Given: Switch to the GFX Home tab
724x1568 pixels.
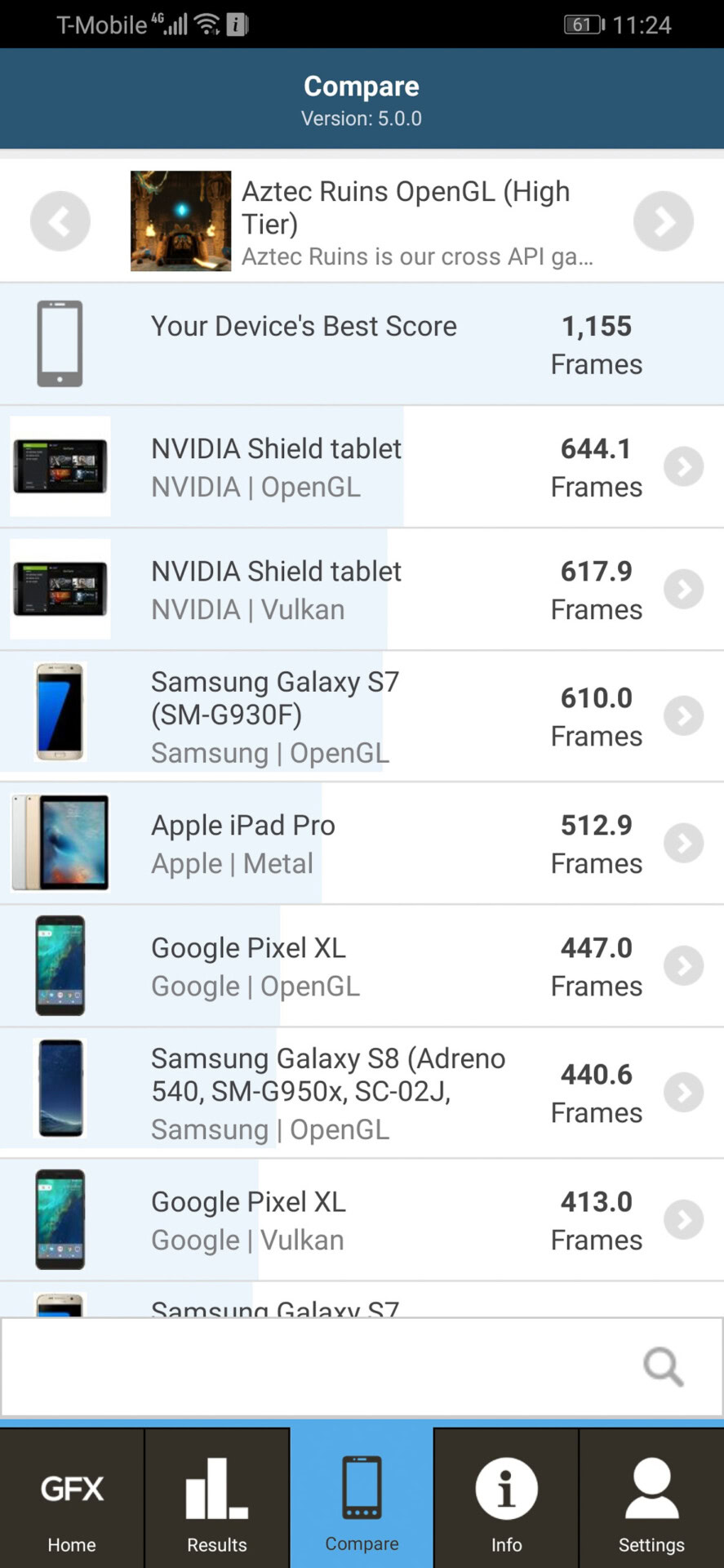Looking at the screenshot, I should 72,1498.
